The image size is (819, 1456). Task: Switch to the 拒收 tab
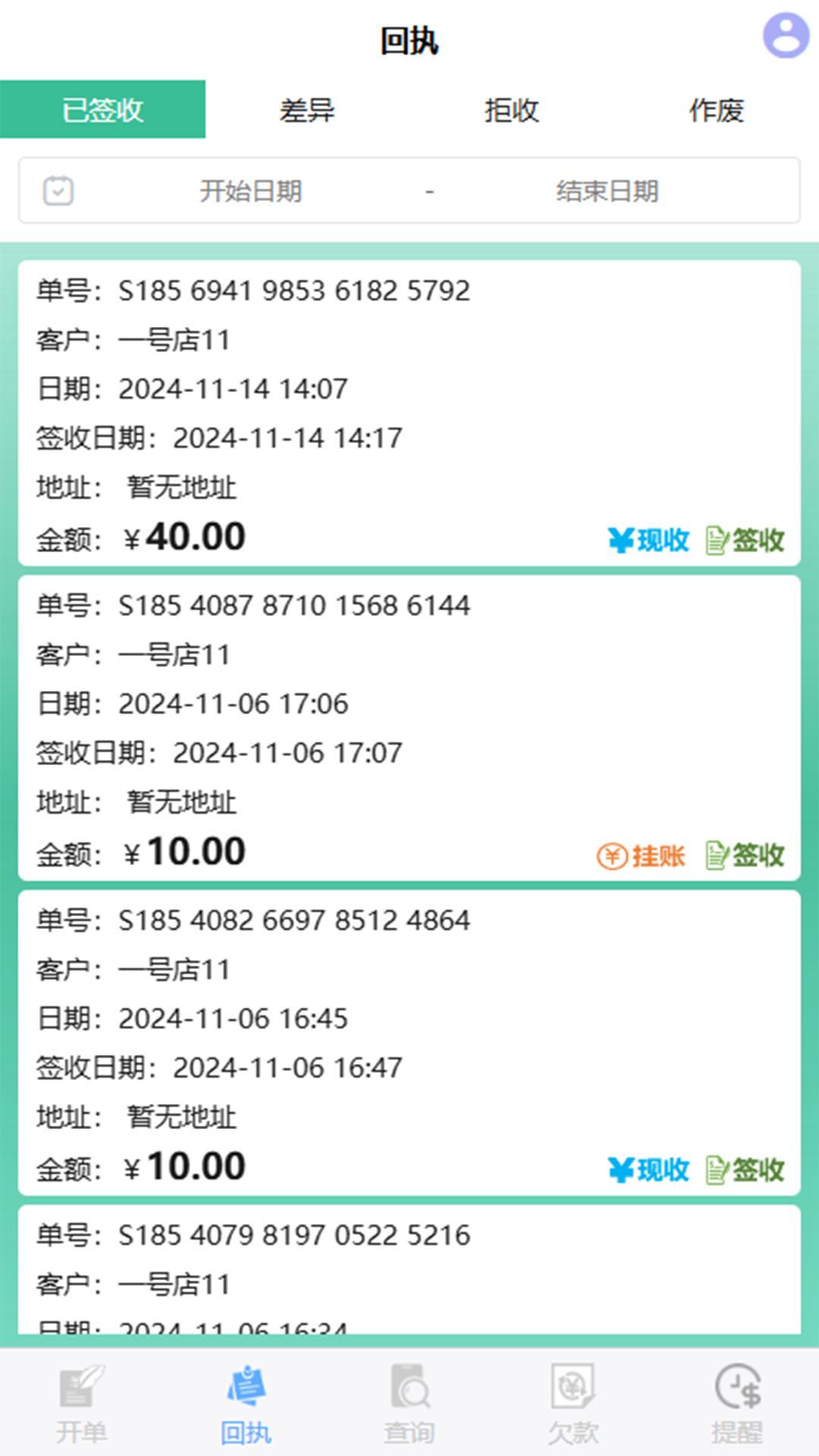click(512, 111)
